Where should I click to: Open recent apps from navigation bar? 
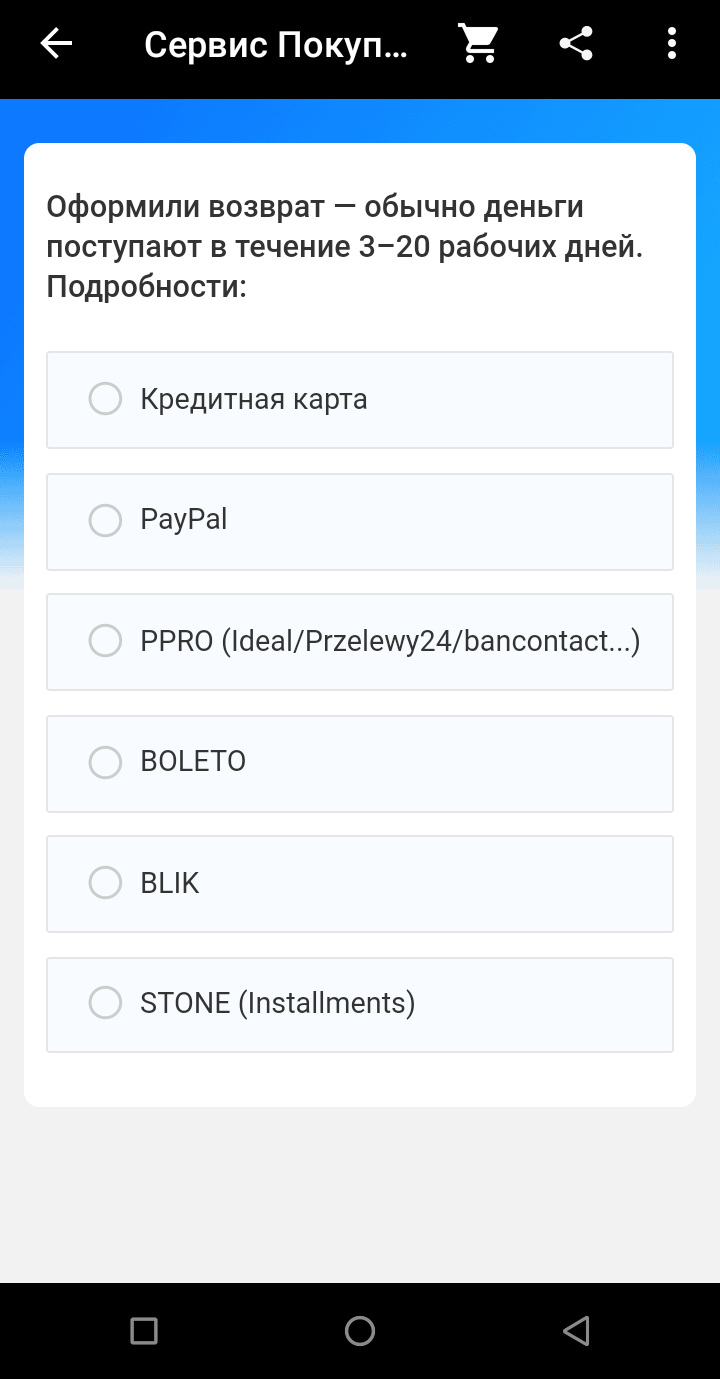tap(144, 1331)
